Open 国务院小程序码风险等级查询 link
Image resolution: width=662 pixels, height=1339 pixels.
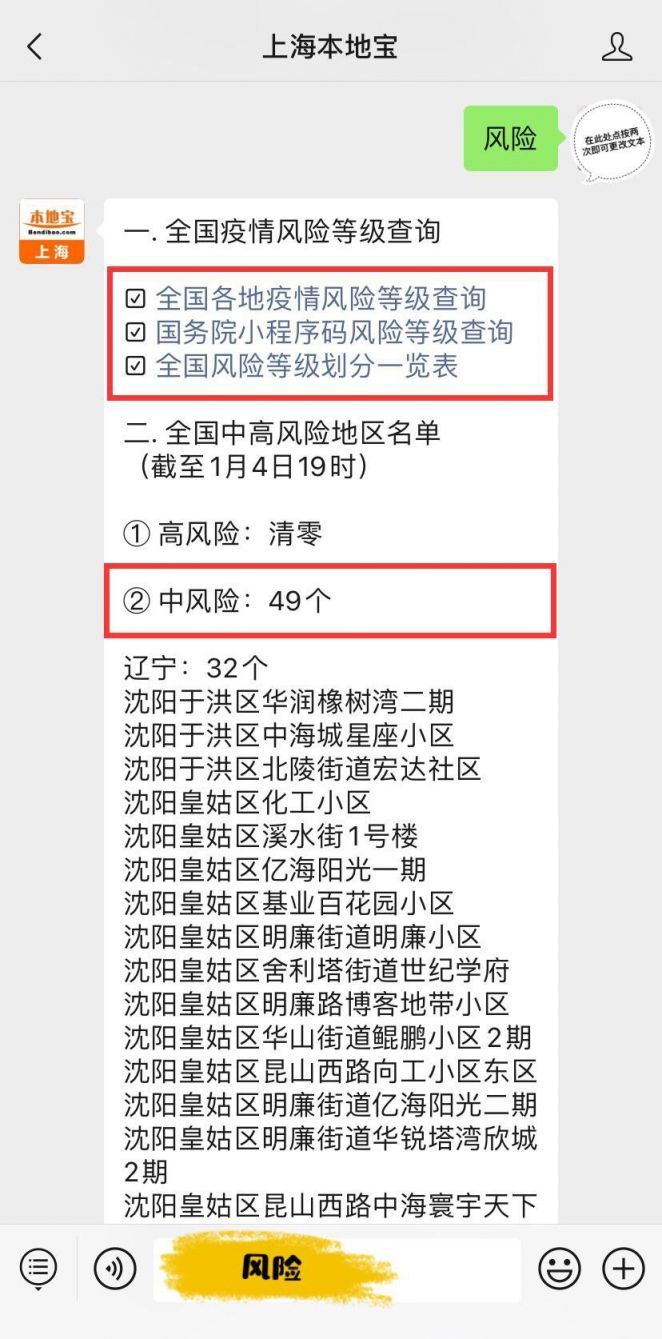pyautogui.click(x=334, y=332)
